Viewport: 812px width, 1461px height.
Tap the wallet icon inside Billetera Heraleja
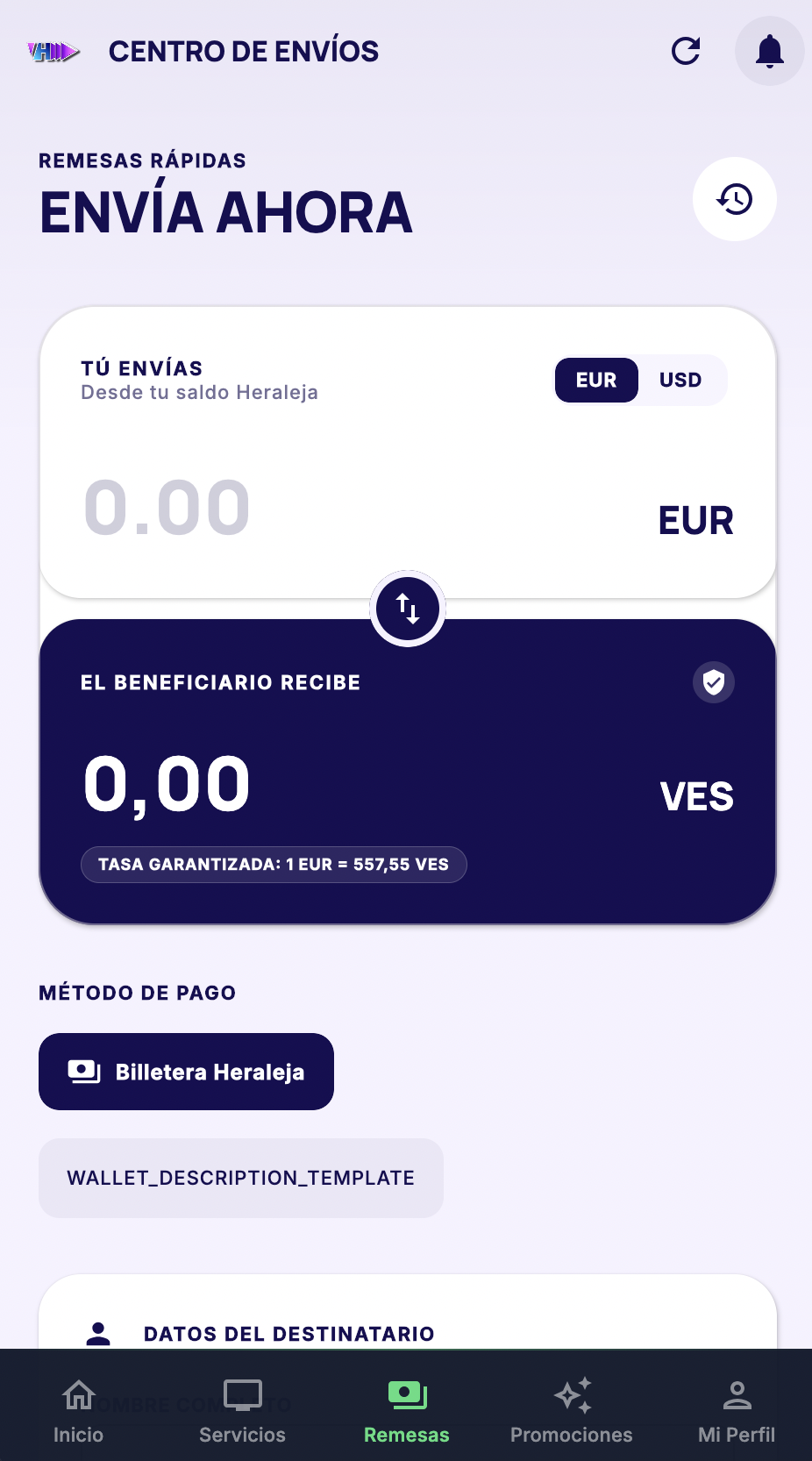pos(83,1071)
